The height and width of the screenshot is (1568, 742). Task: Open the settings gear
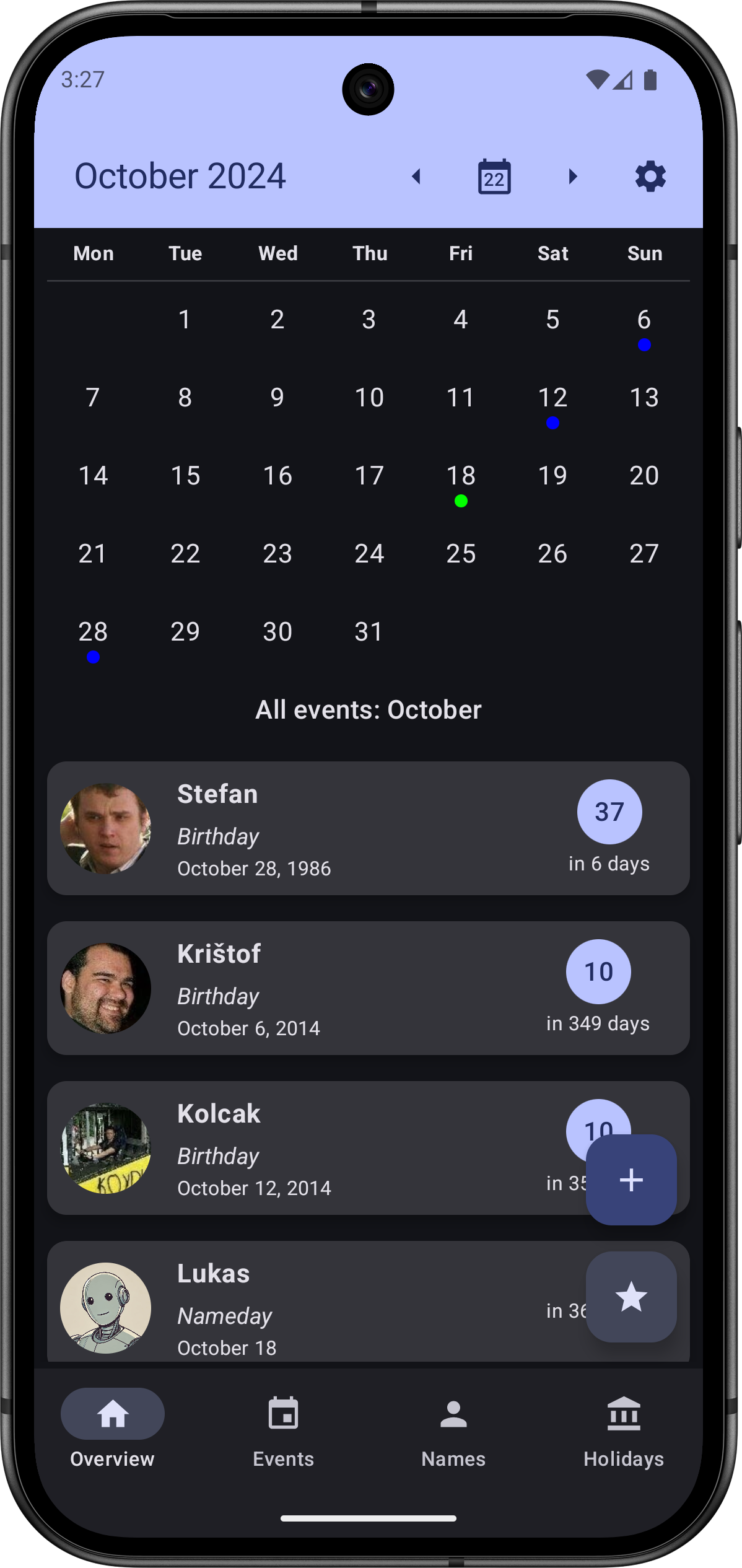(650, 177)
